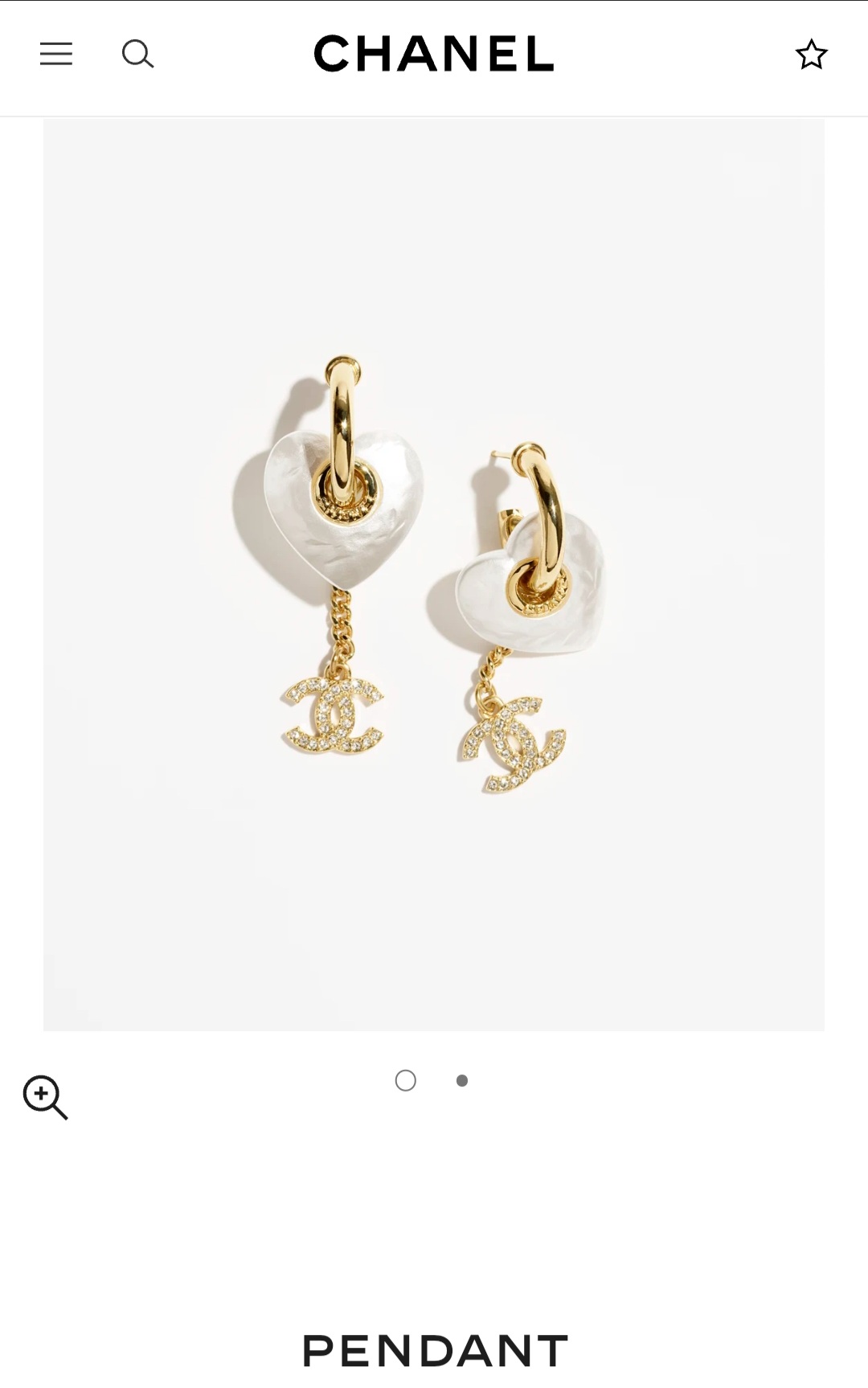Go to the CHANEL home page

click(x=434, y=54)
